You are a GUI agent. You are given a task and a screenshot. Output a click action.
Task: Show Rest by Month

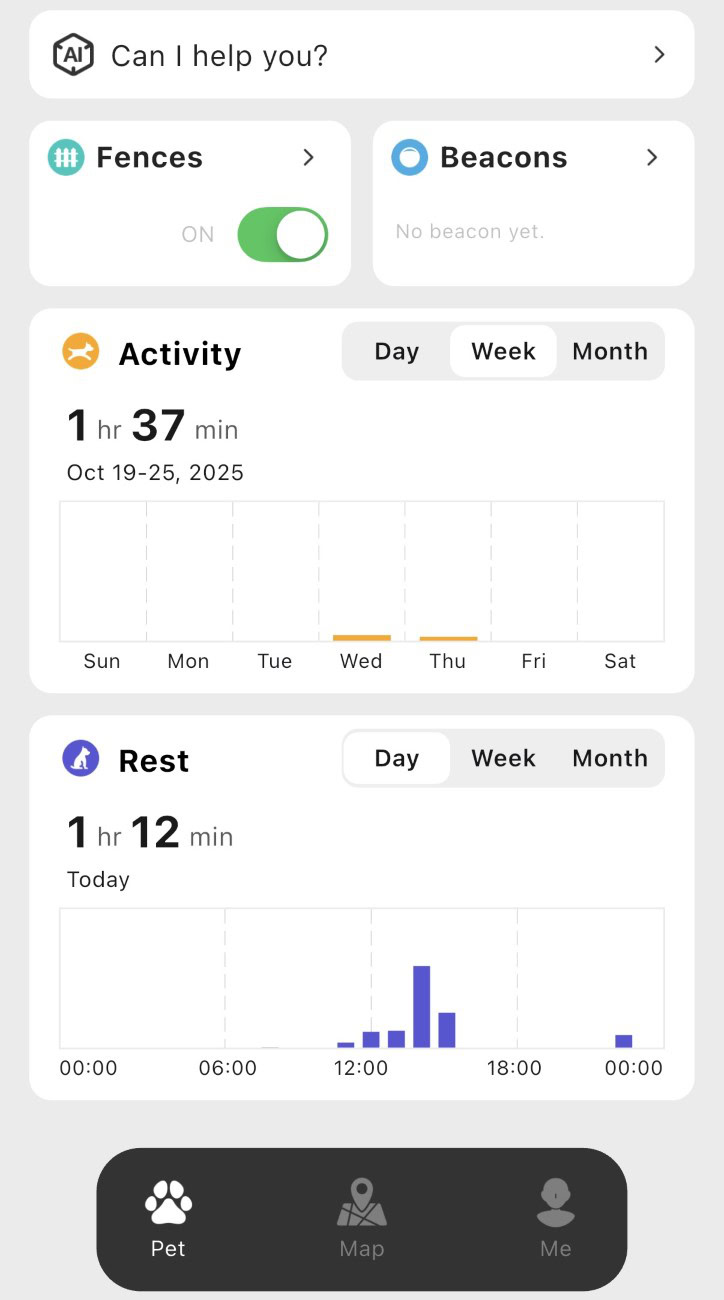(x=609, y=759)
